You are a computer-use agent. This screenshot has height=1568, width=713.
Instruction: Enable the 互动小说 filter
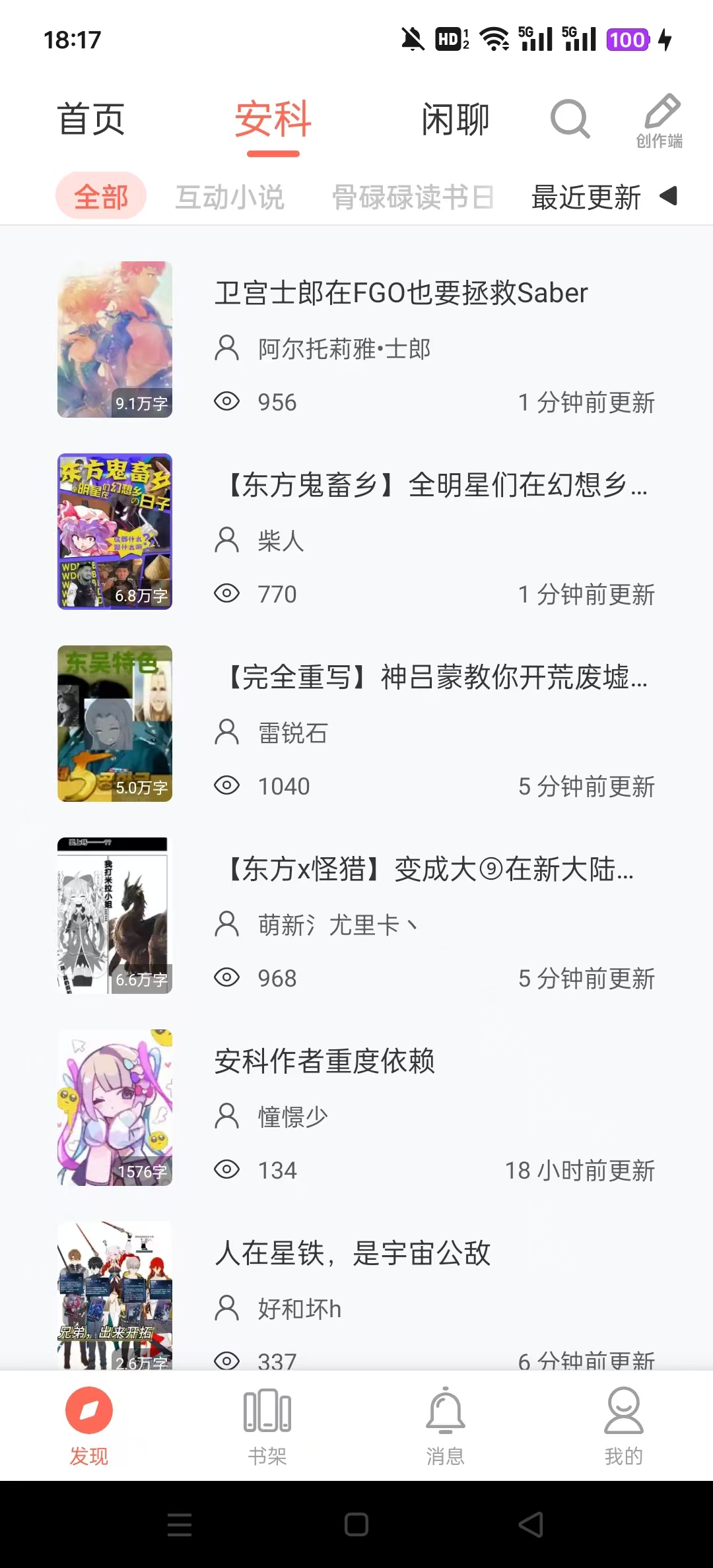230,196
